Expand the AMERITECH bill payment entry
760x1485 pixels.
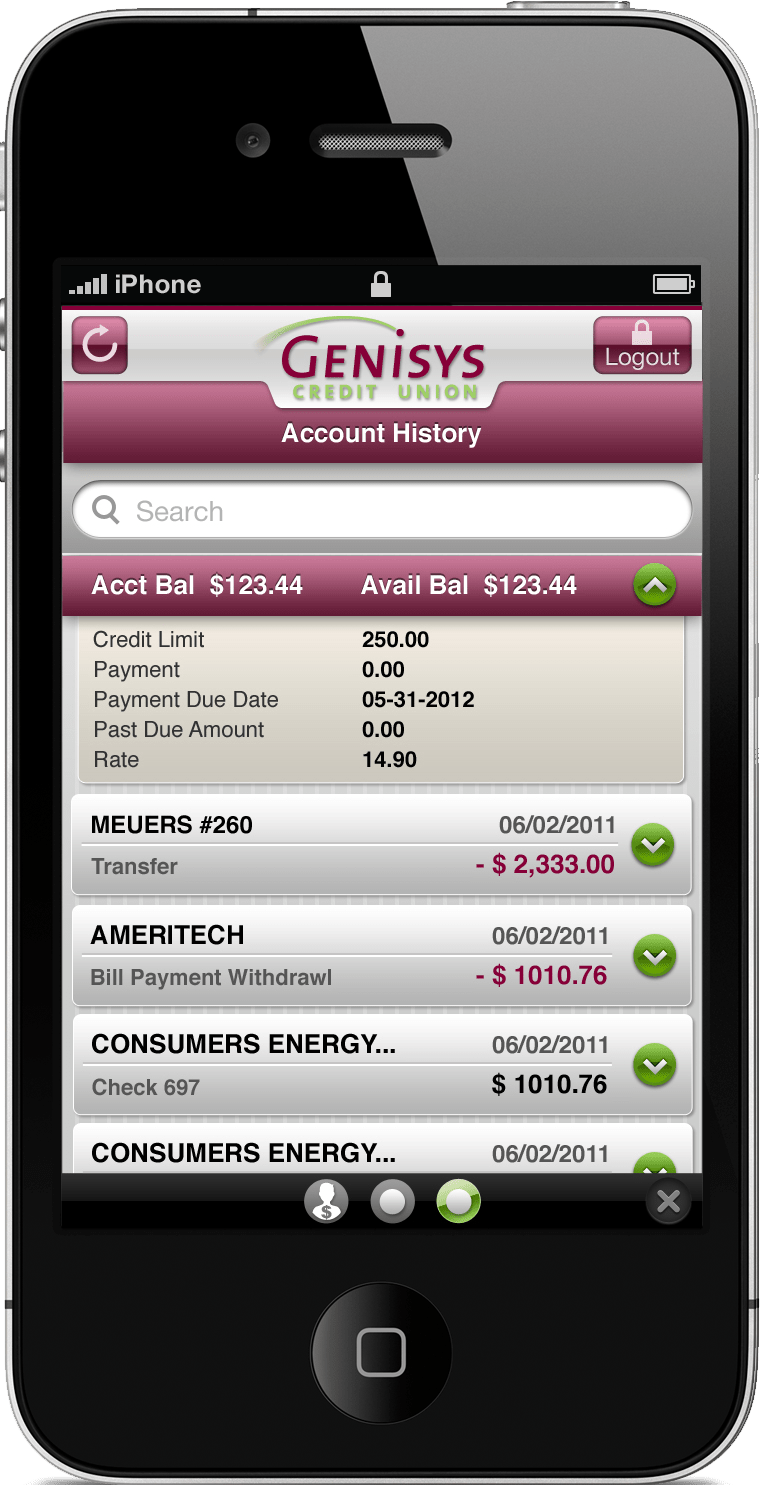655,956
